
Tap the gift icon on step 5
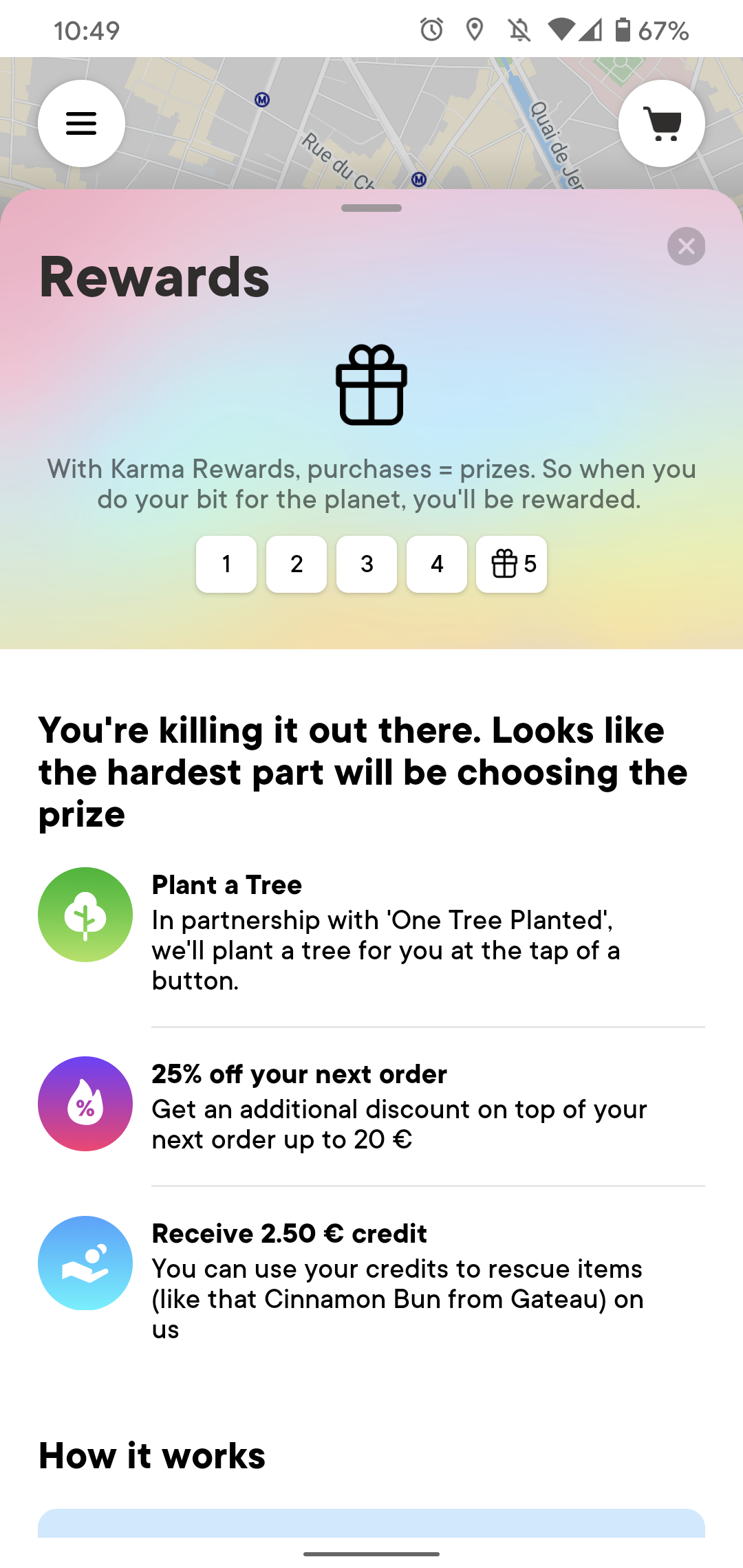[503, 564]
